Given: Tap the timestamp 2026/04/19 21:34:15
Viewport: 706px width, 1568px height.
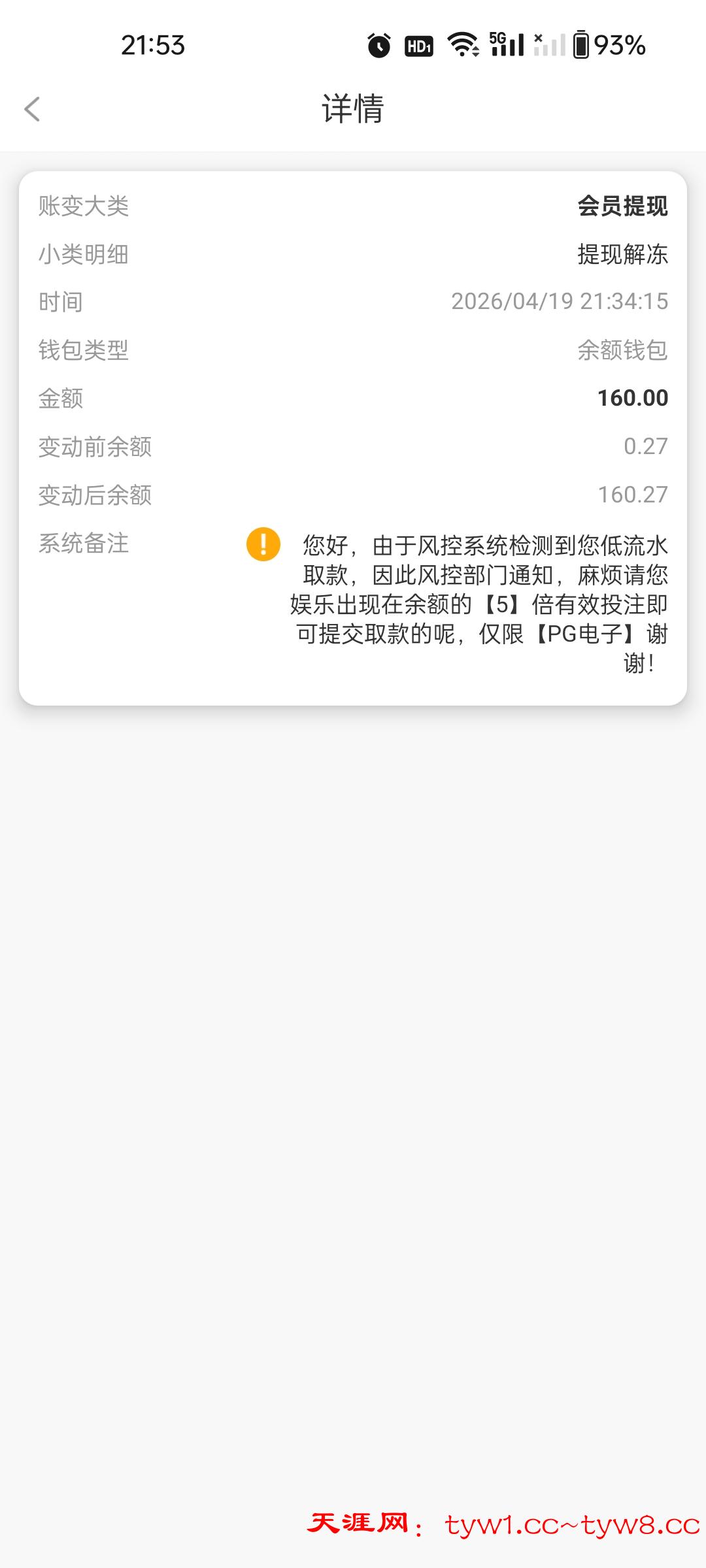Looking at the screenshot, I should (561, 302).
